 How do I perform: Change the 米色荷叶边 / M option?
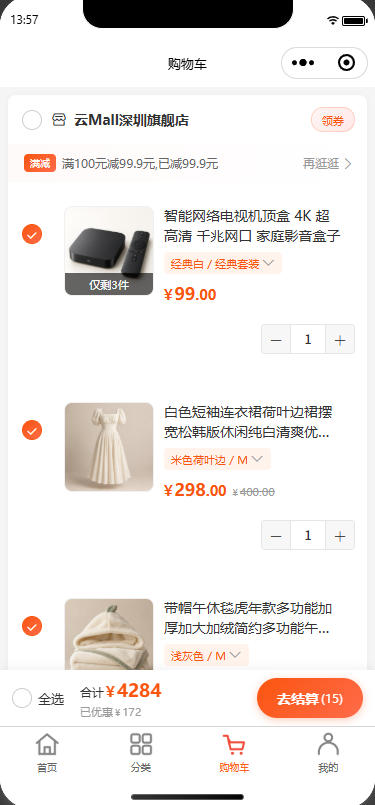pyautogui.click(x=217, y=459)
